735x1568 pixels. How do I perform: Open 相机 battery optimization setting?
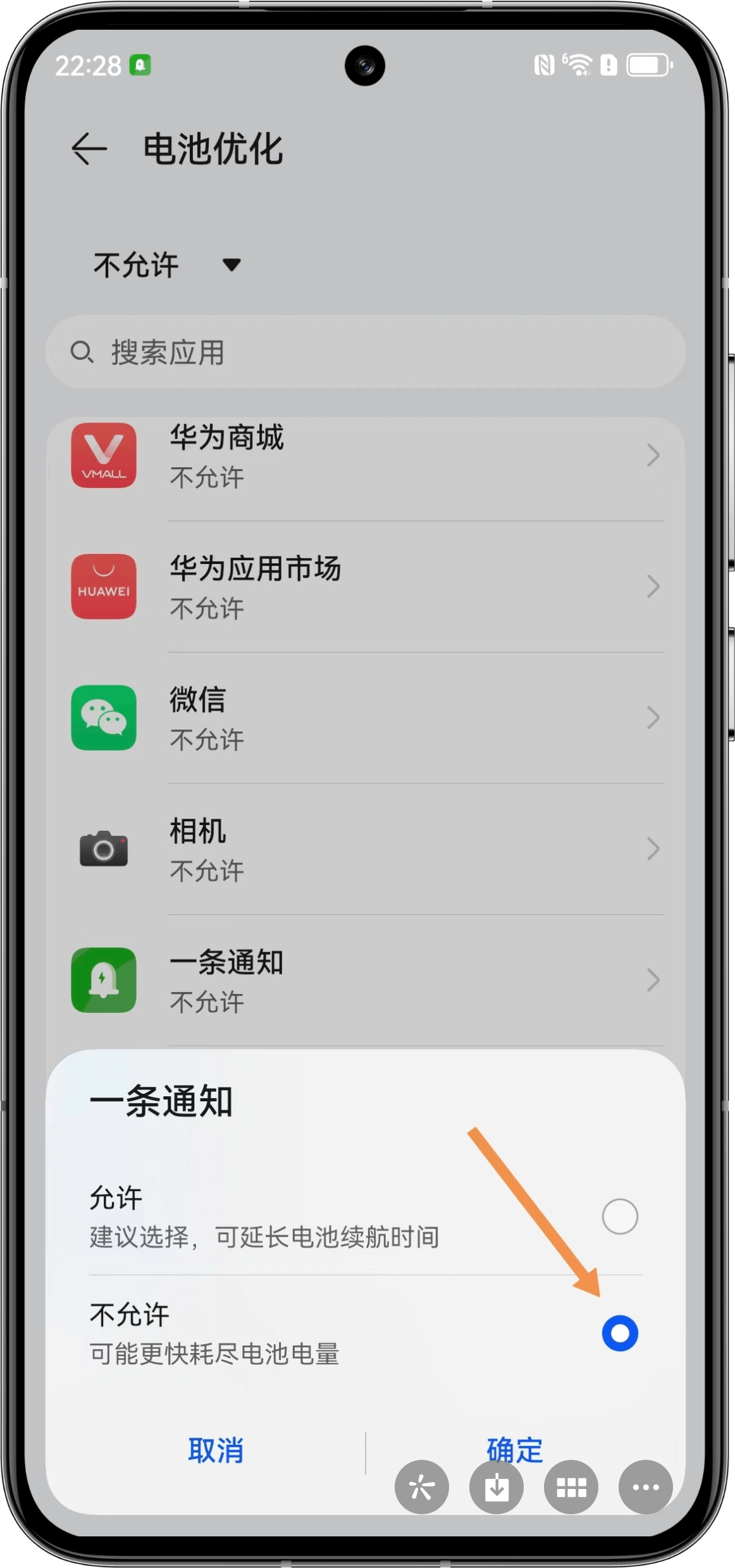tap(366, 849)
